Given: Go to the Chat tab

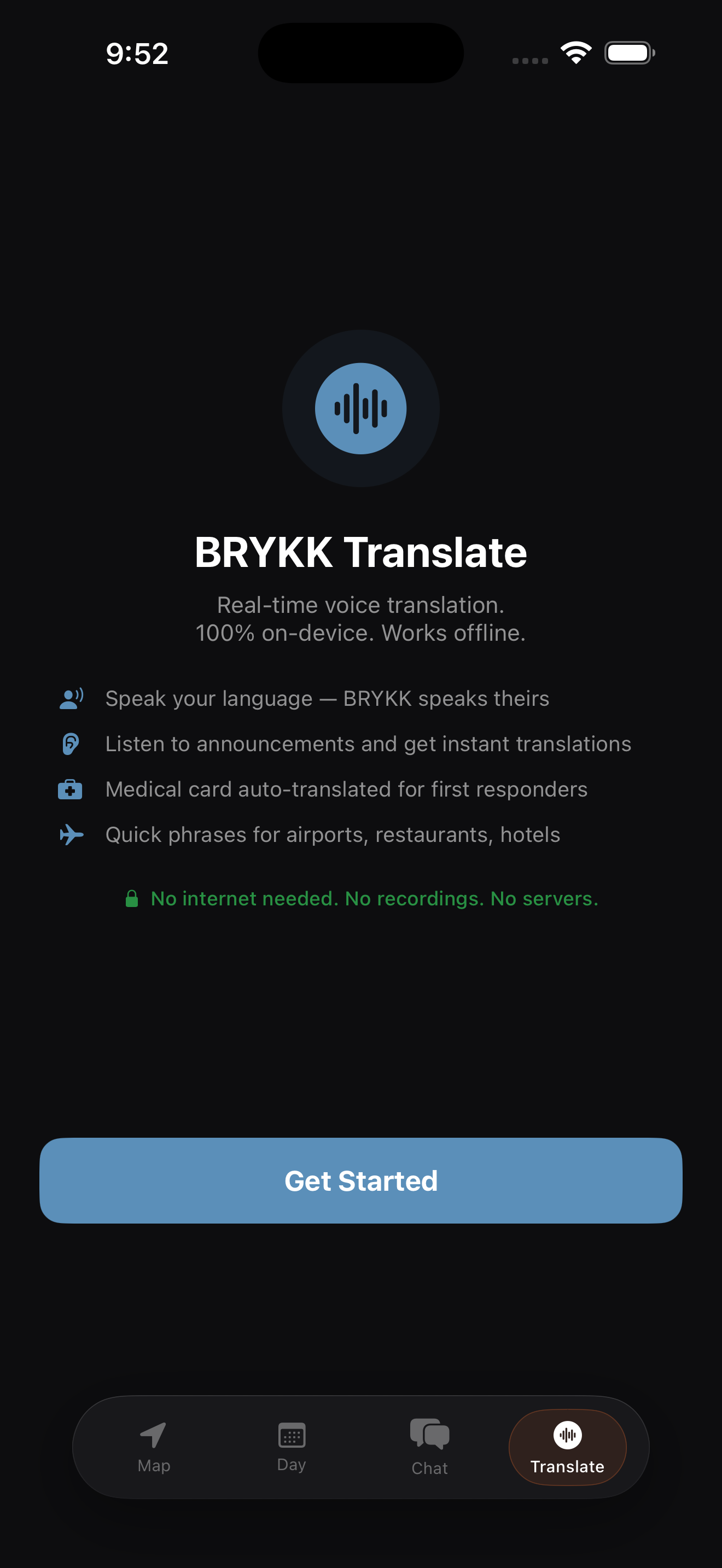Looking at the screenshot, I should pos(429,1447).
